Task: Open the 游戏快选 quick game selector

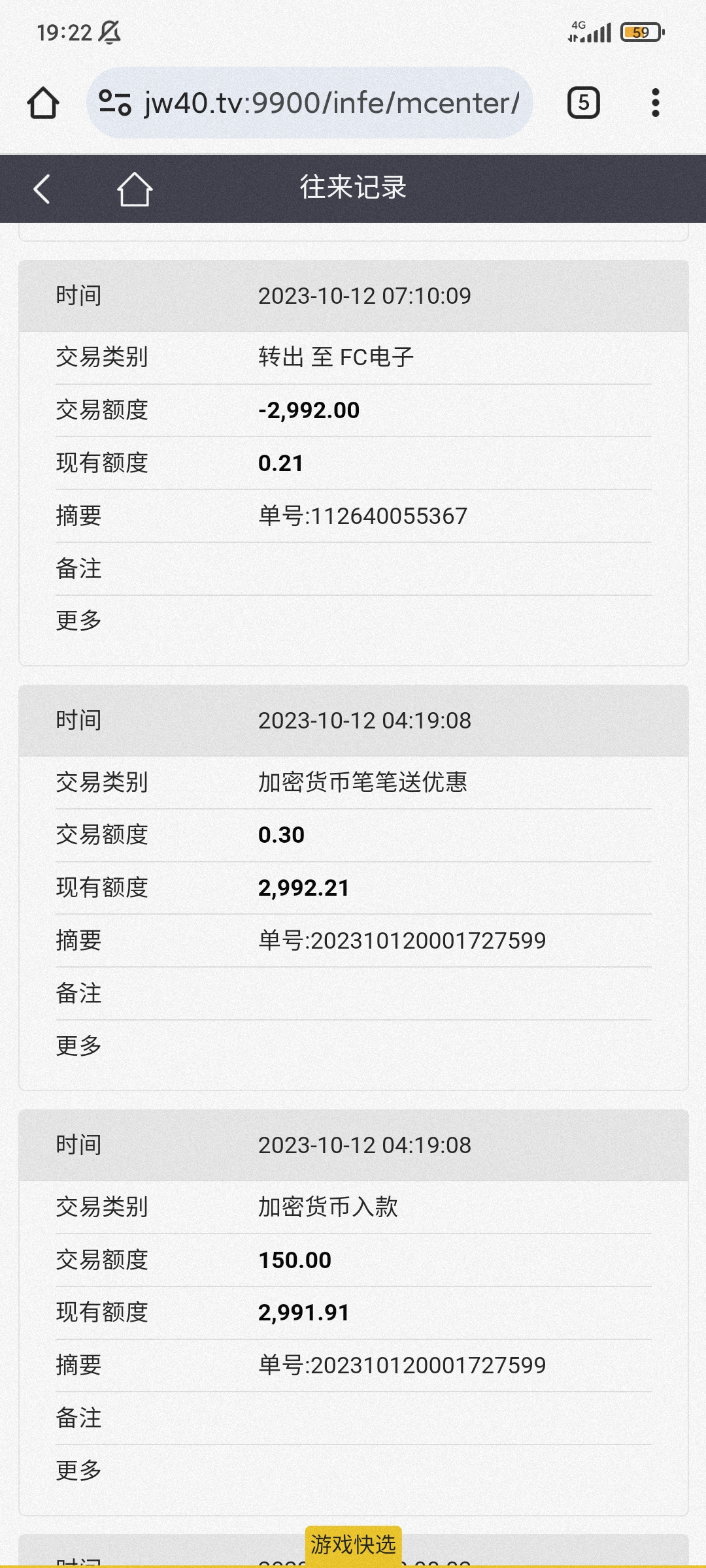Action: (x=353, y=1546)
